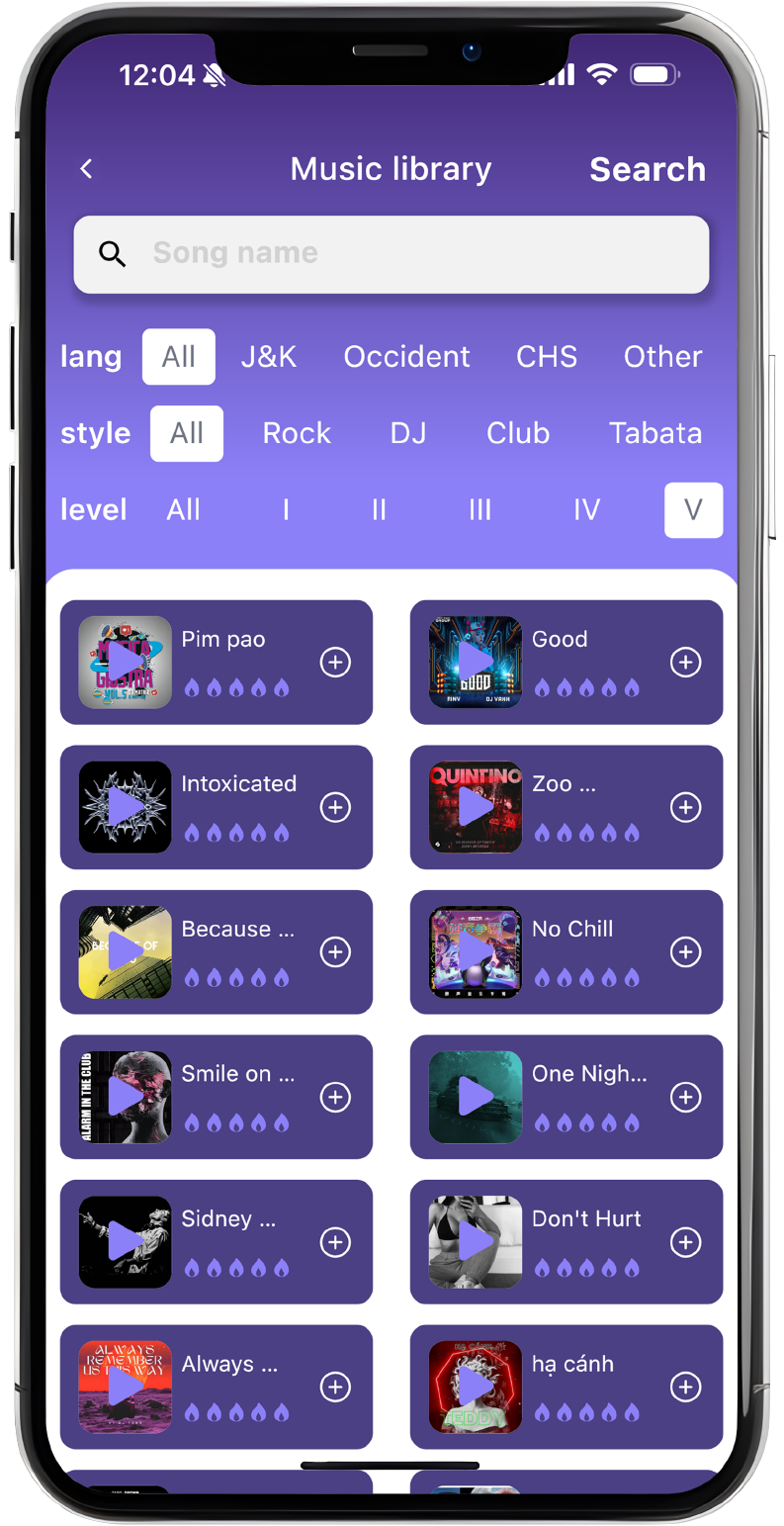The width and height of the screenshot is (784, 1526).
Task: Play the Pim pao song preview
Action: tap(126, 662)
